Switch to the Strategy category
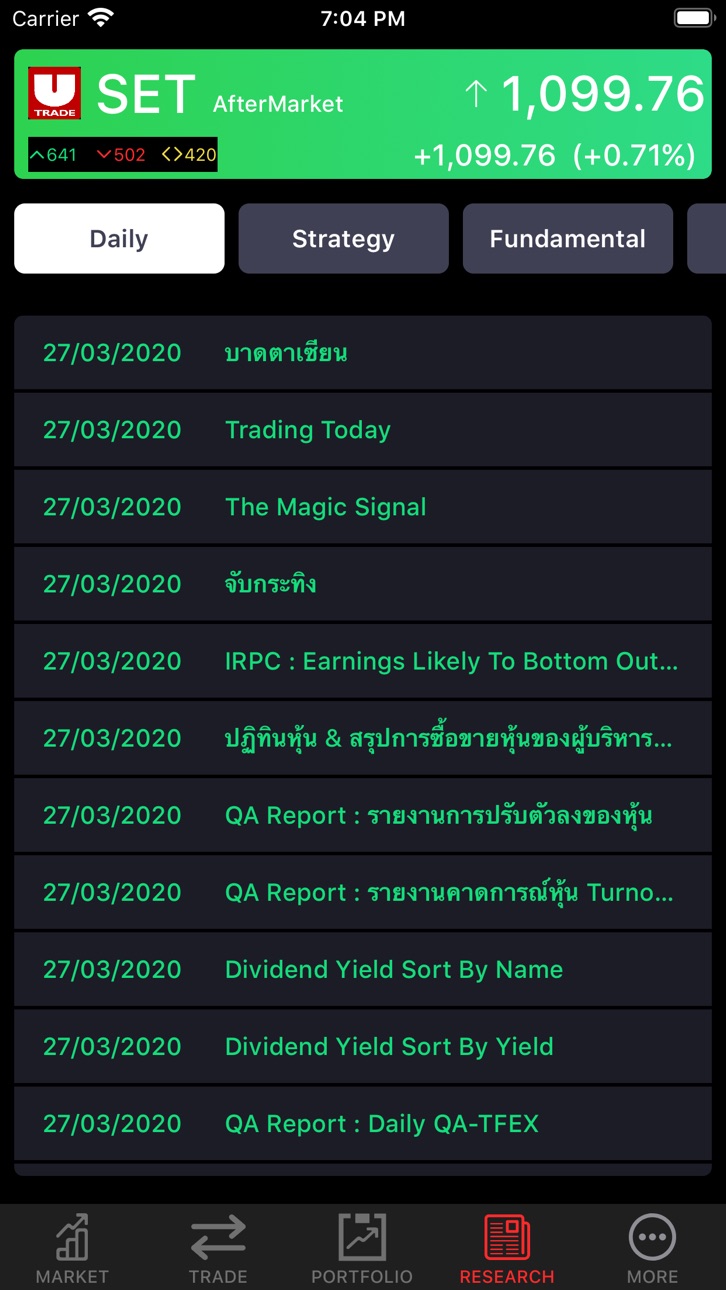 click(343, 239)
